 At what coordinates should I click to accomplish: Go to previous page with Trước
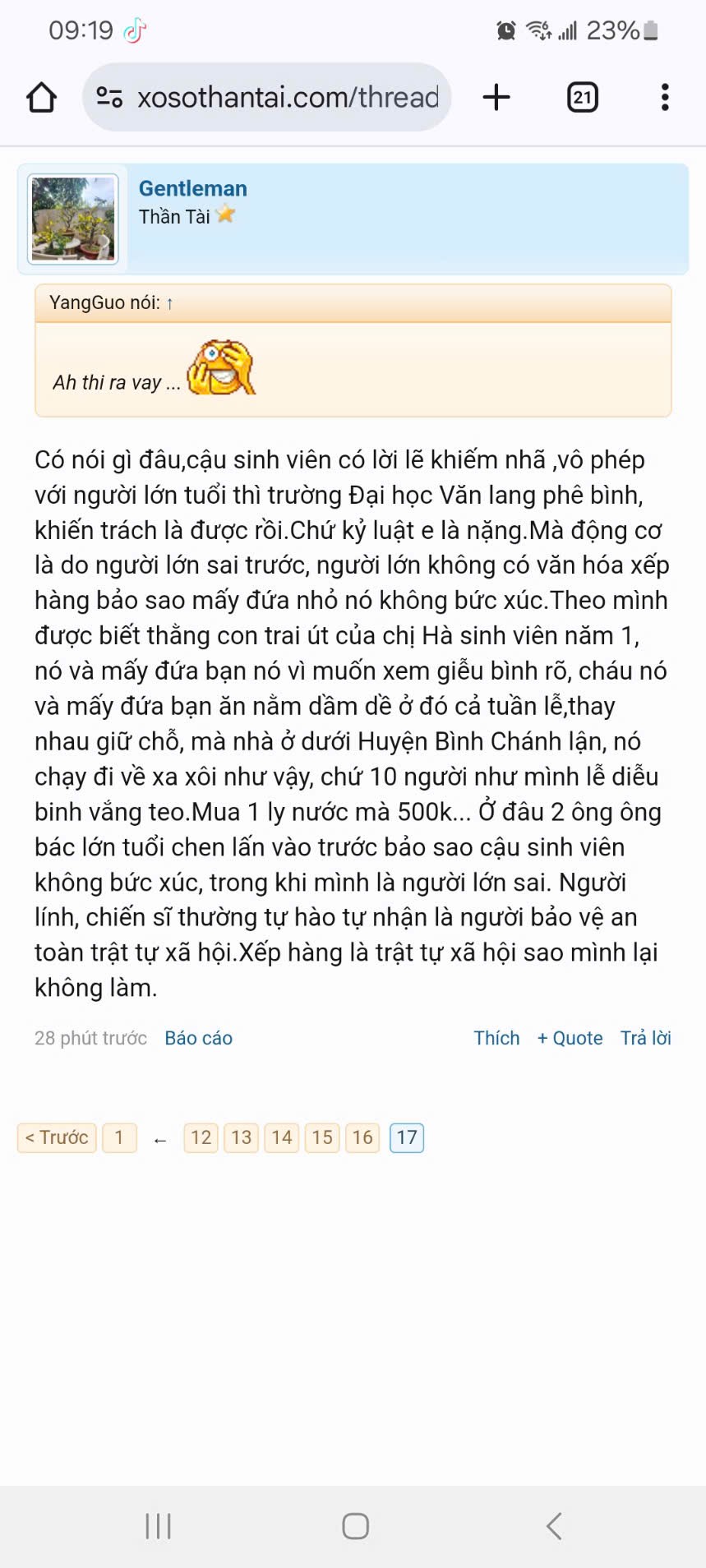57,1137
